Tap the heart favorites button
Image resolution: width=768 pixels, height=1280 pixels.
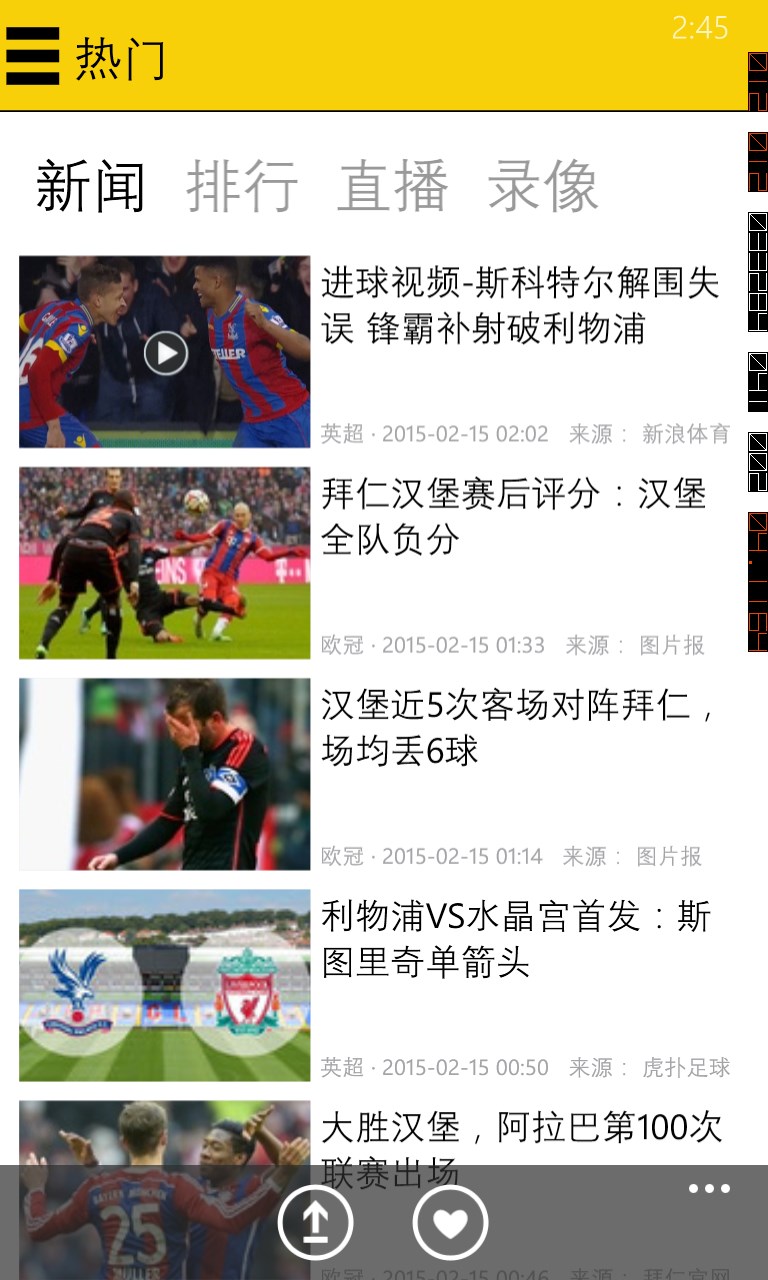[x=450, y=1222]
